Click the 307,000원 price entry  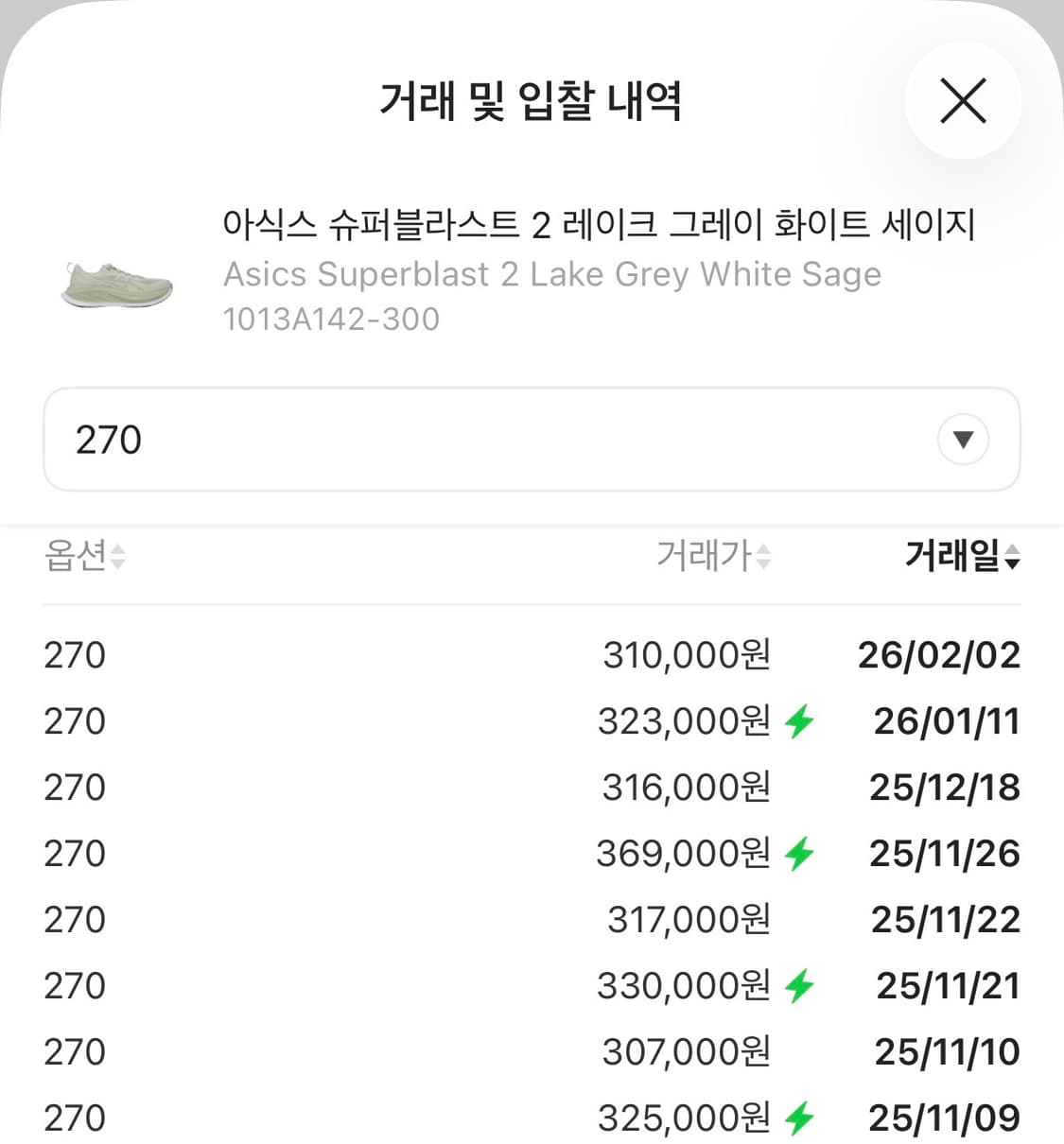click(686, 1051)
